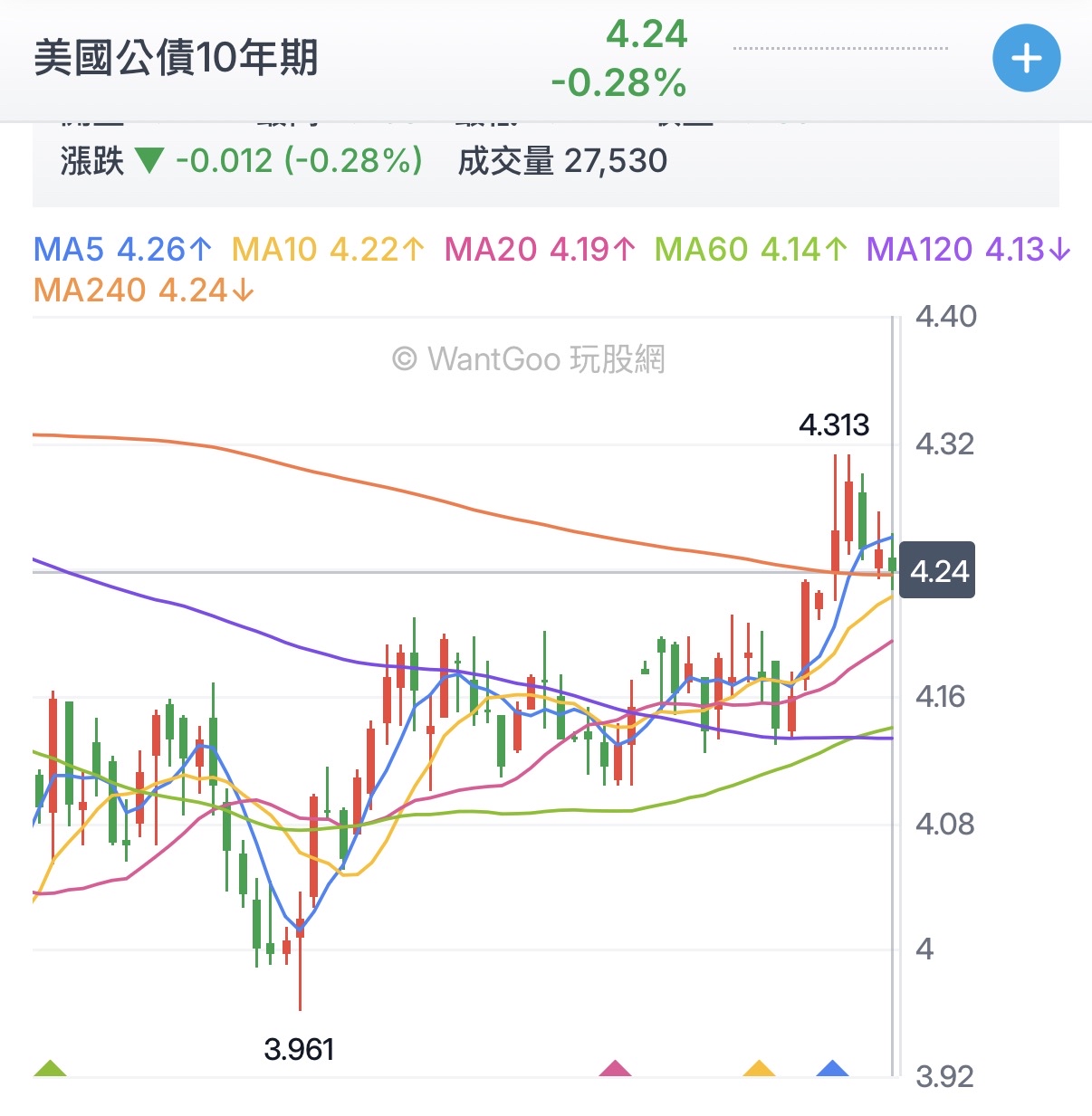Click the 3.961 low price label
Viewport: 1092px width, 1116px height.
[300, 1047]
